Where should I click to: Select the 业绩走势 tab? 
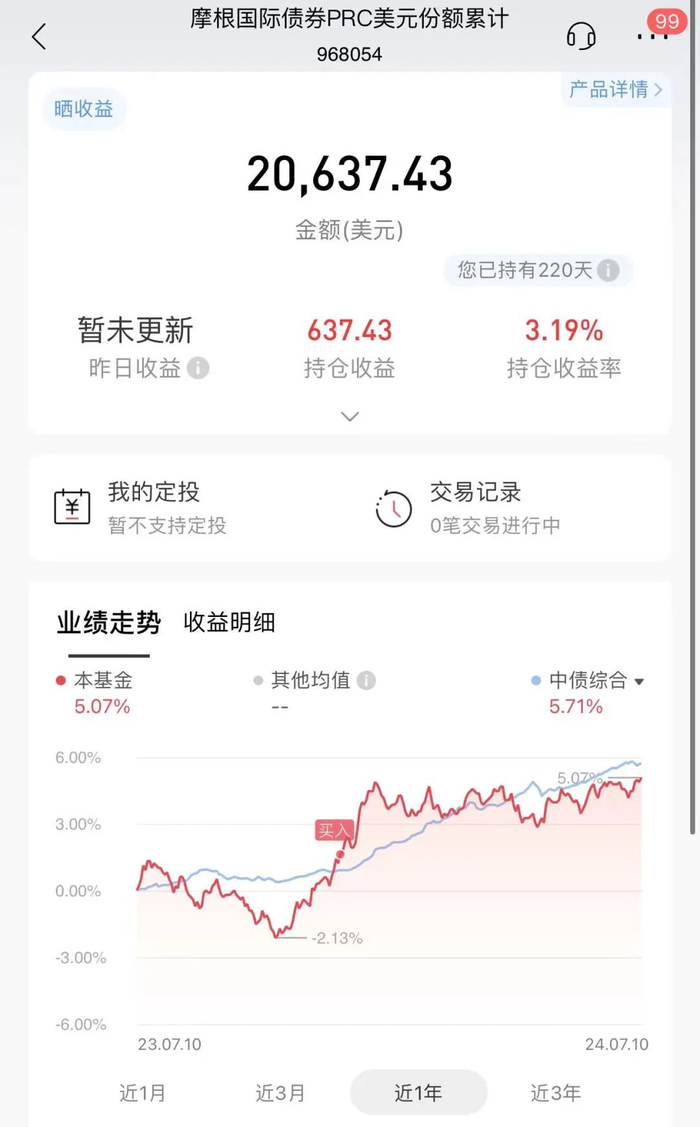pyautogui.click(x=109, y=622)
